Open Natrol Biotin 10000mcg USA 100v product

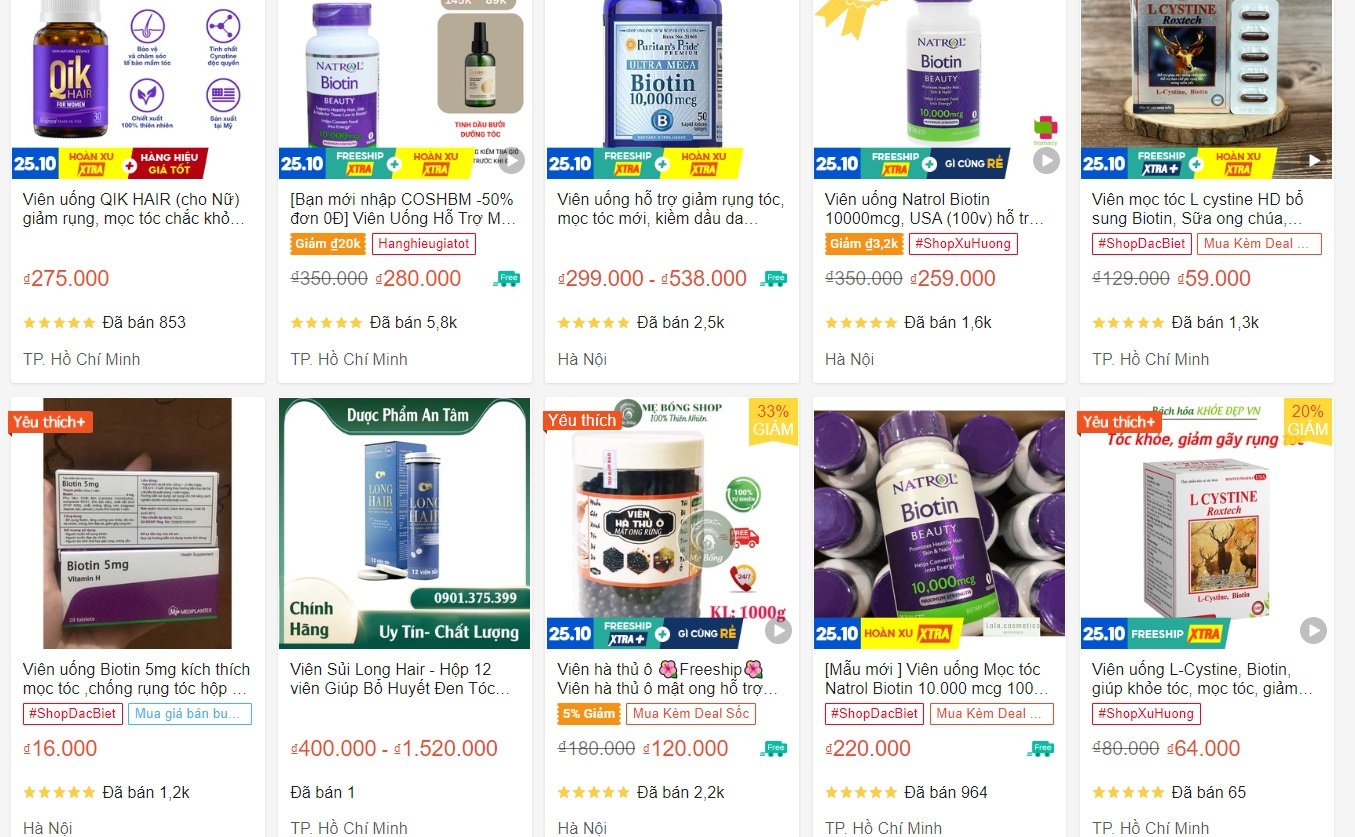click(938, 208)
